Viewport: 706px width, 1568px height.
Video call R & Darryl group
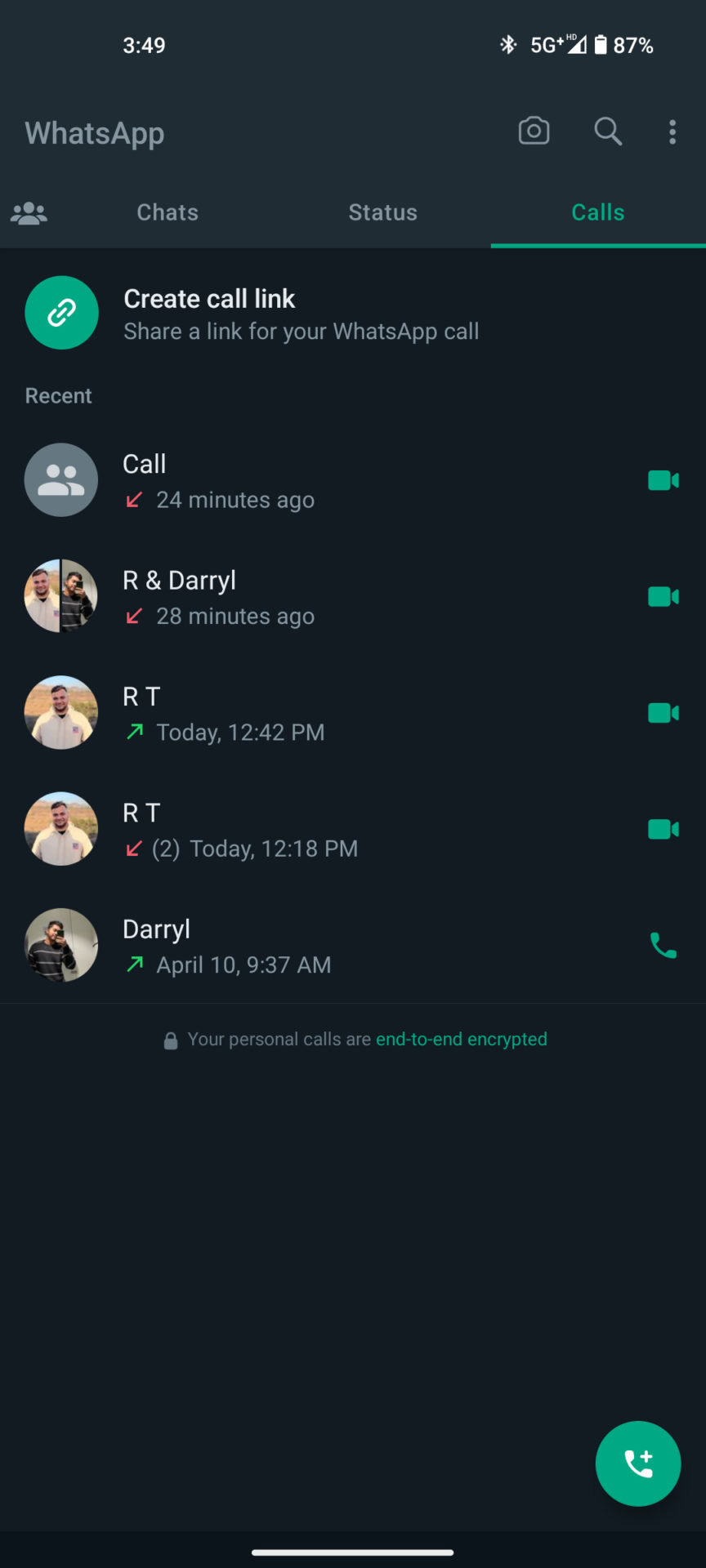[x=663, y=597]
